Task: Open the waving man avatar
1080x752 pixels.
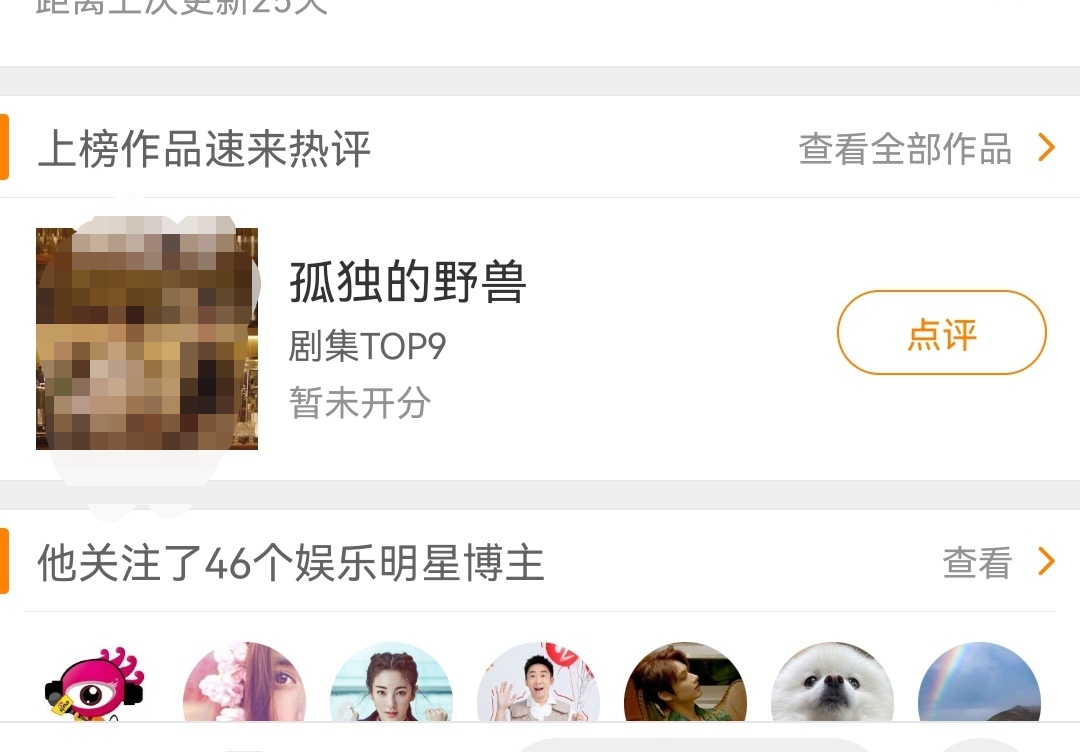Action: point(538,686)
